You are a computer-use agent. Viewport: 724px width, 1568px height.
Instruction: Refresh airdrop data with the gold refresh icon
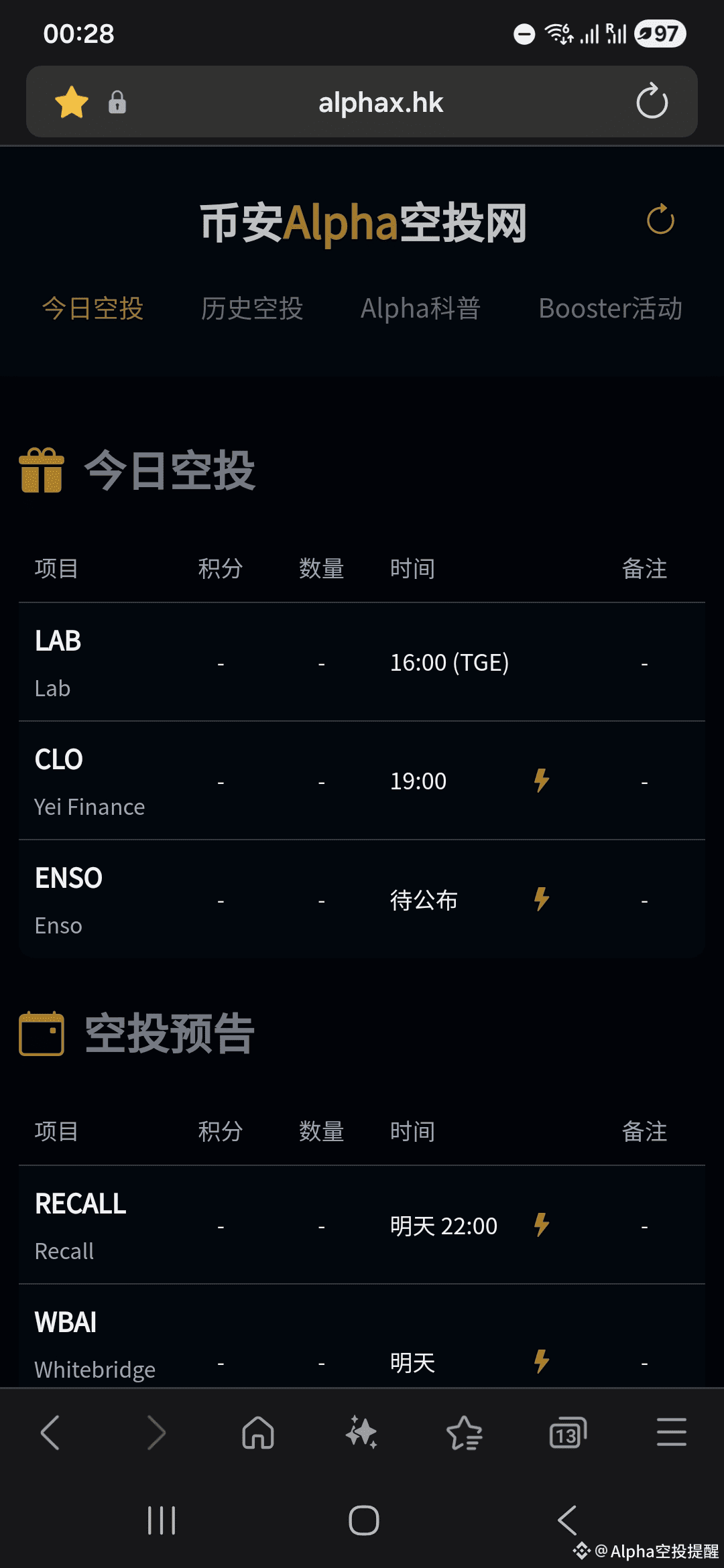click(x=660, y=220)
